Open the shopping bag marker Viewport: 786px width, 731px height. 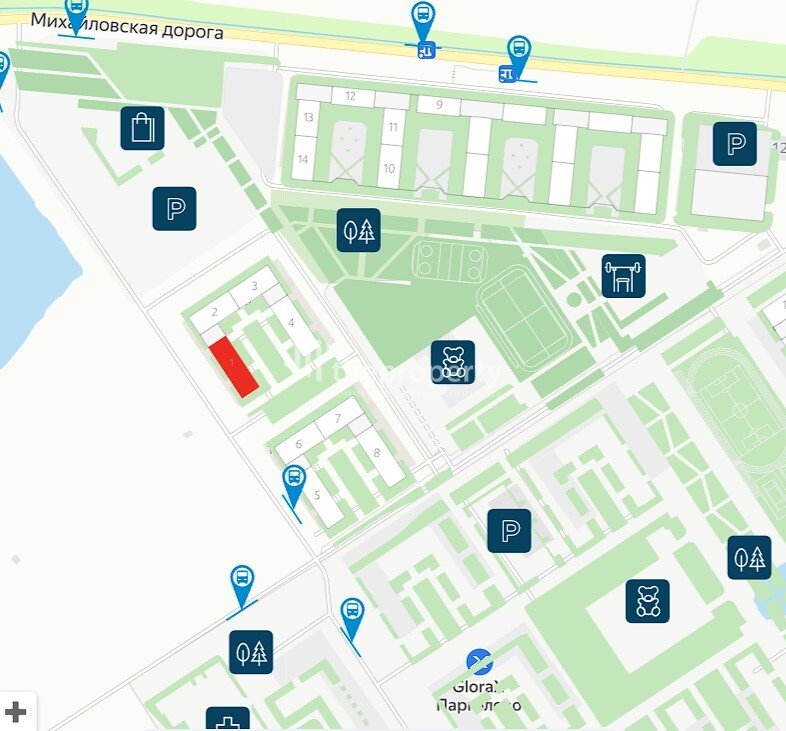143,128
